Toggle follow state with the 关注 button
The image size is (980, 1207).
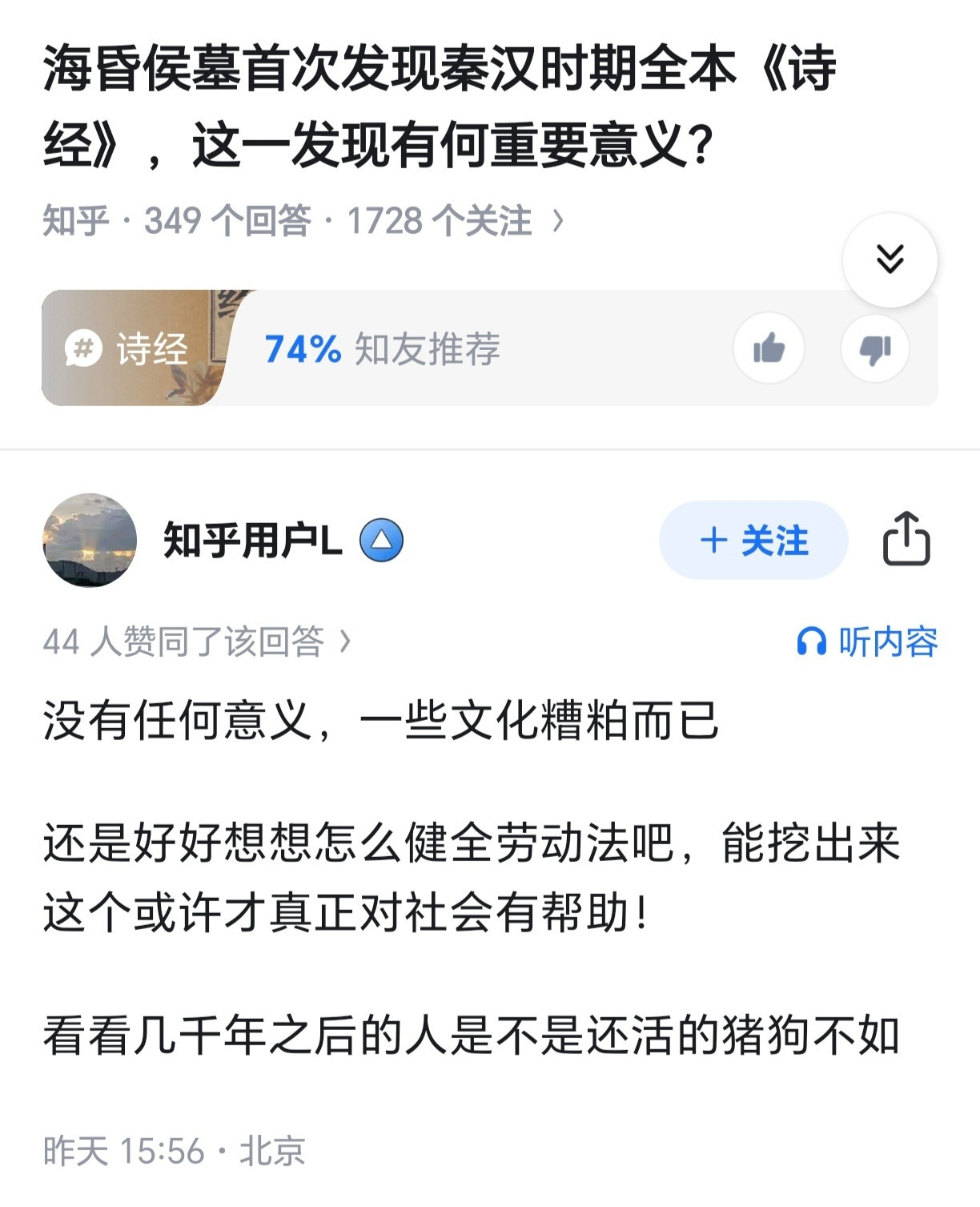753,540
